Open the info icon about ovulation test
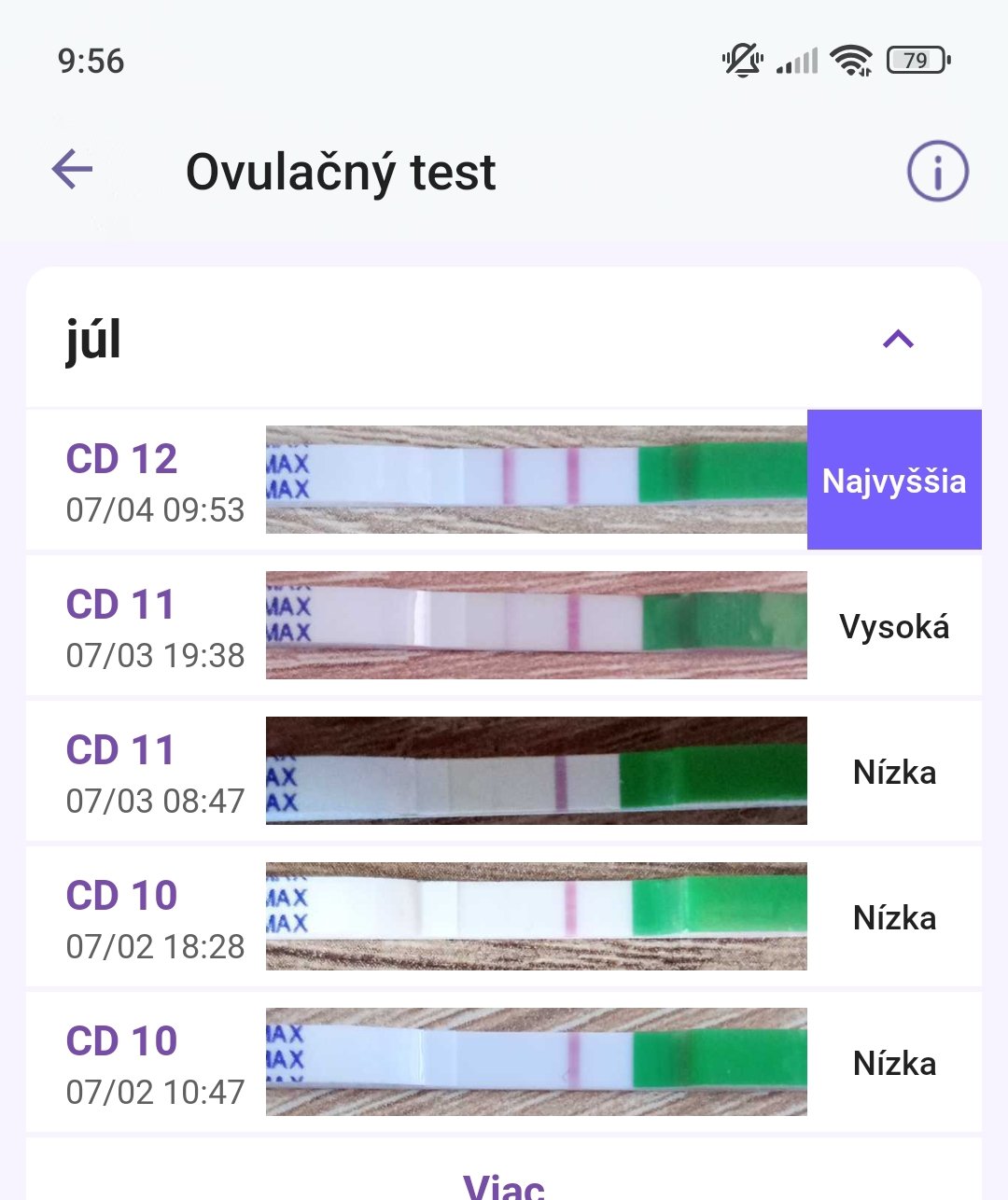 (937, 171)
